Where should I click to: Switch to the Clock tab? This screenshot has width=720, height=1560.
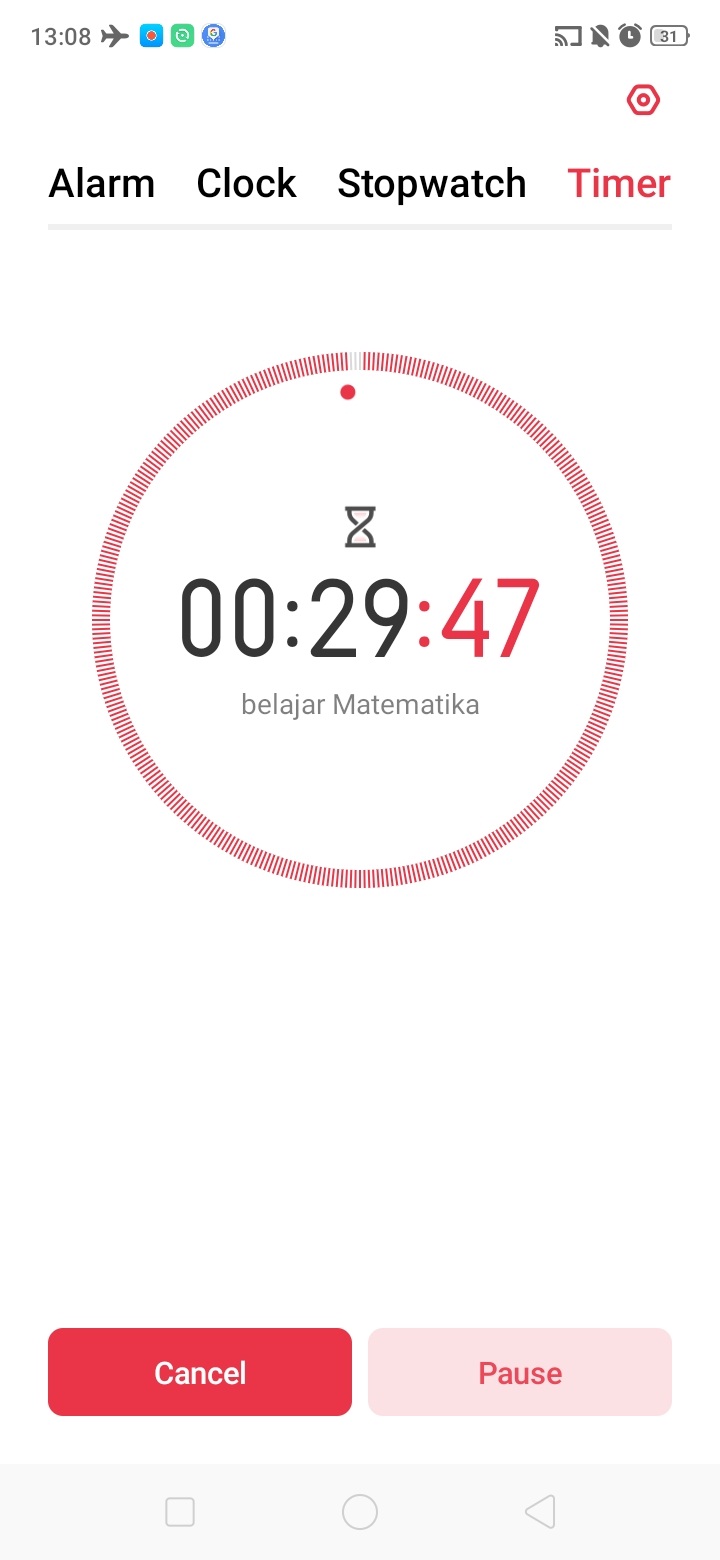[x=246, y=184]
